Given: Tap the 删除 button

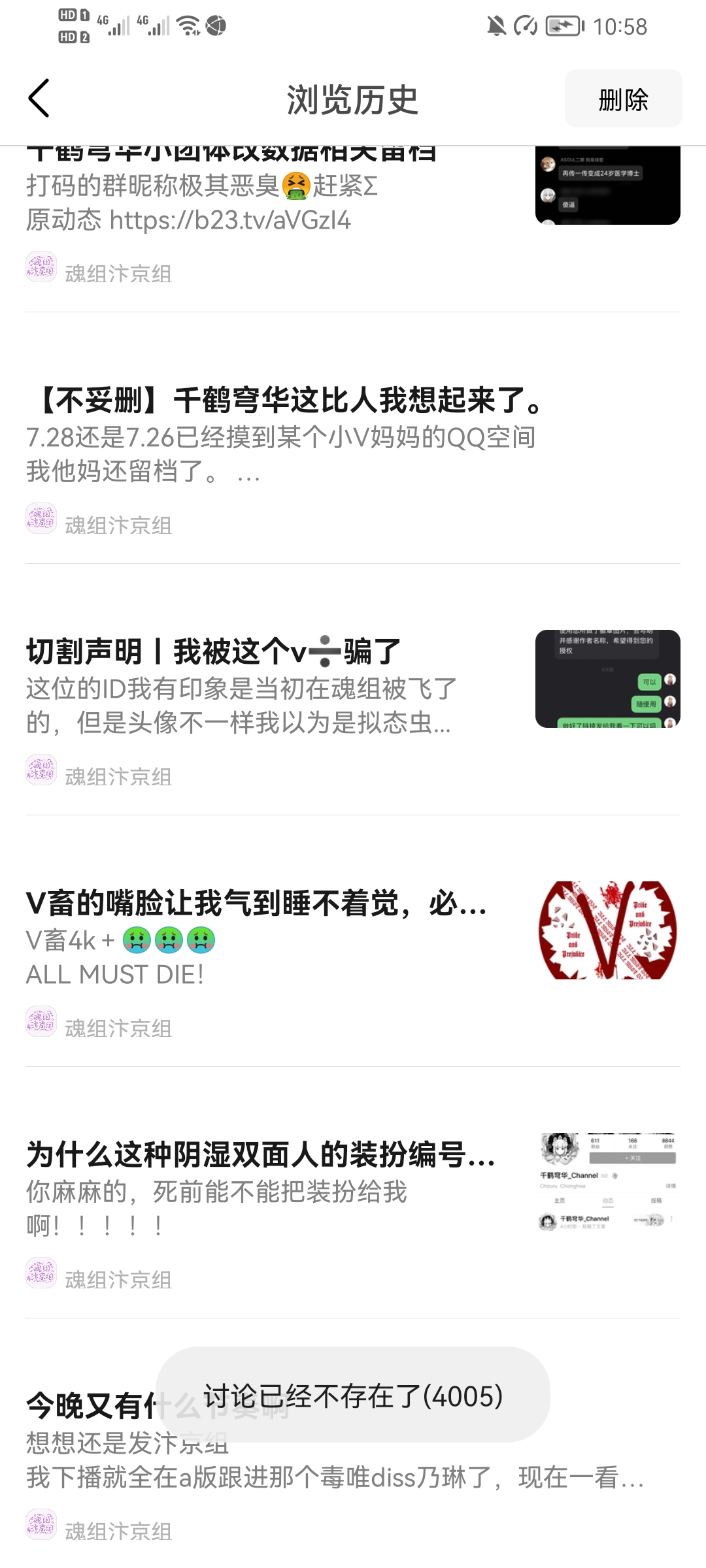Looking at the screenshot, I should (x=623, y=99).
